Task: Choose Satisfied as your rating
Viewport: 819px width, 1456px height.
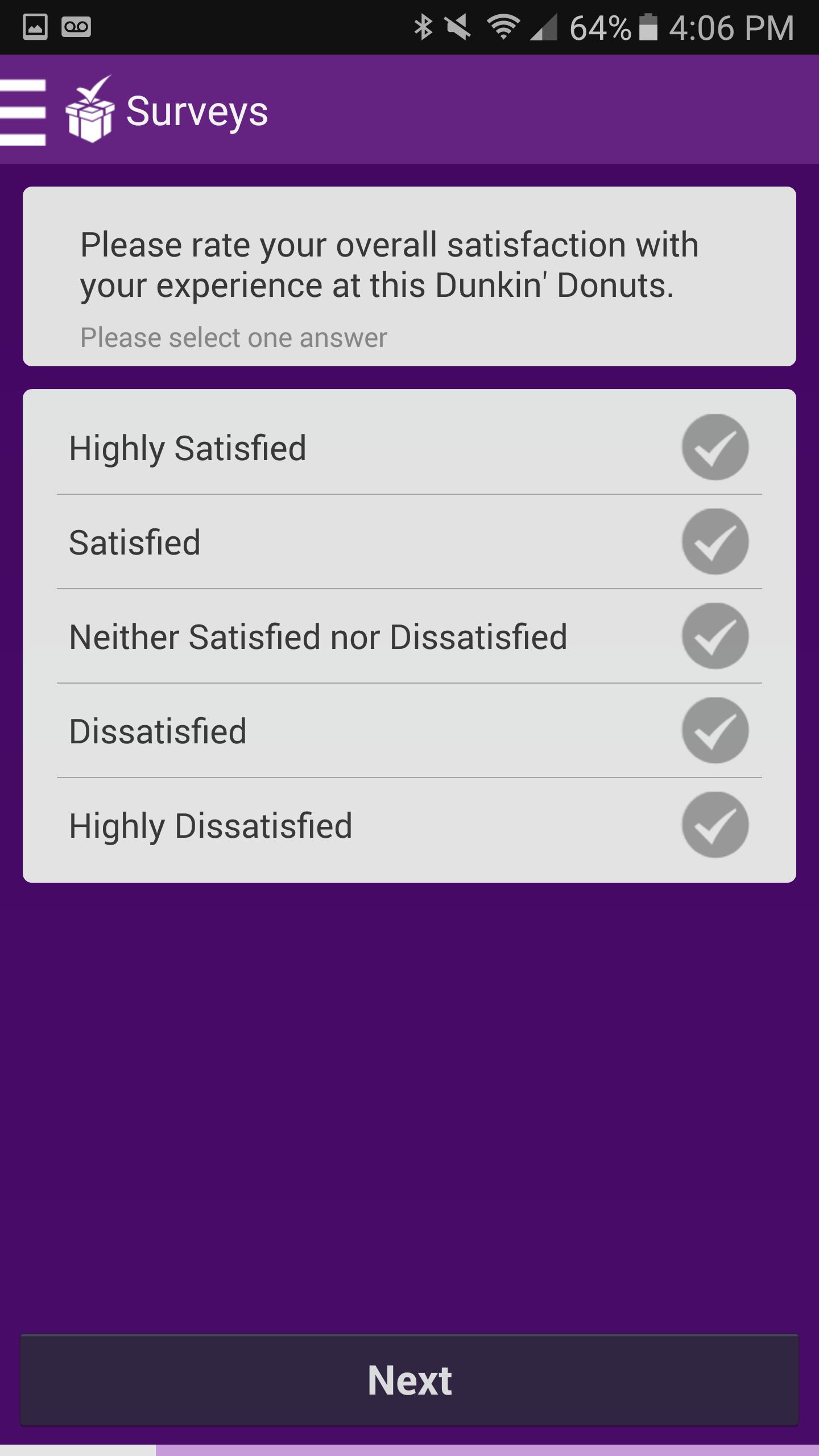Action: (x=714, y=541)
